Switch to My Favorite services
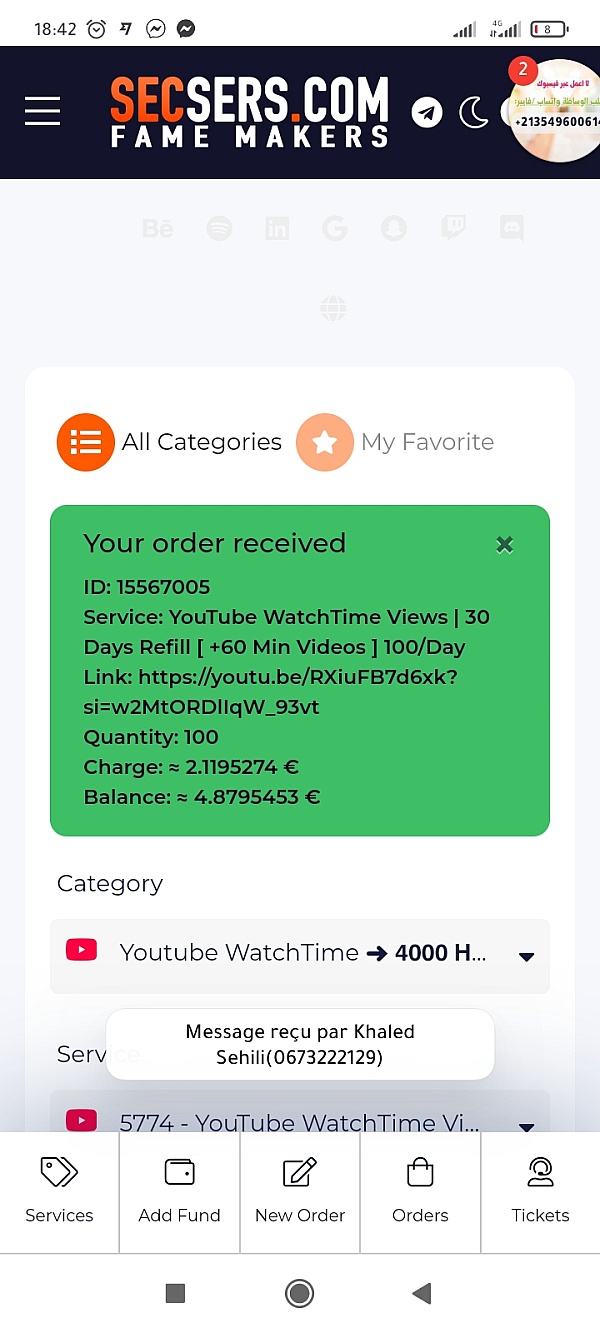The height and width of the screenshot is (1333, 600). click(x=395, y=442)
